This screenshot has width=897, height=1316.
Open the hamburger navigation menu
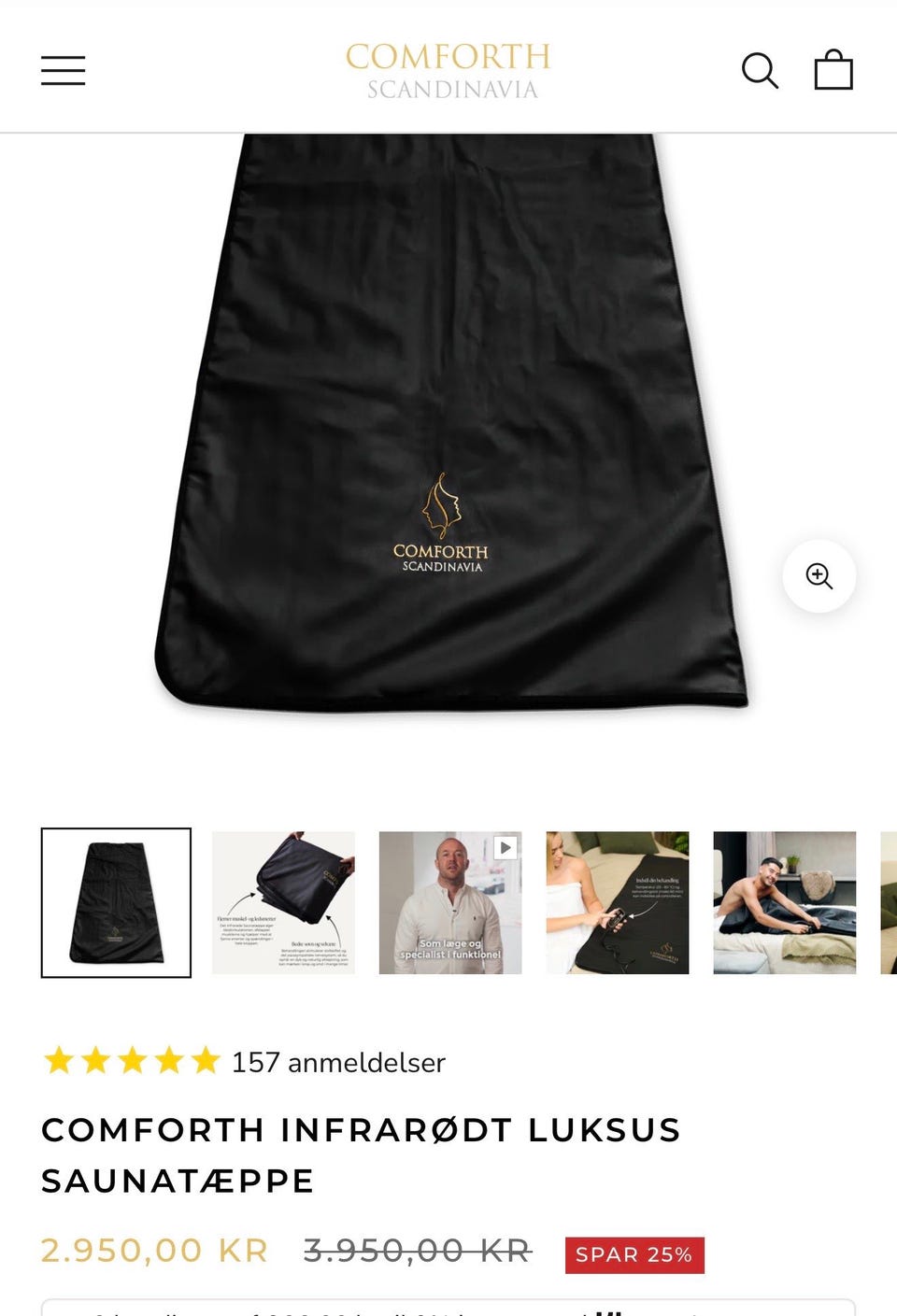[x=64, y=70]
